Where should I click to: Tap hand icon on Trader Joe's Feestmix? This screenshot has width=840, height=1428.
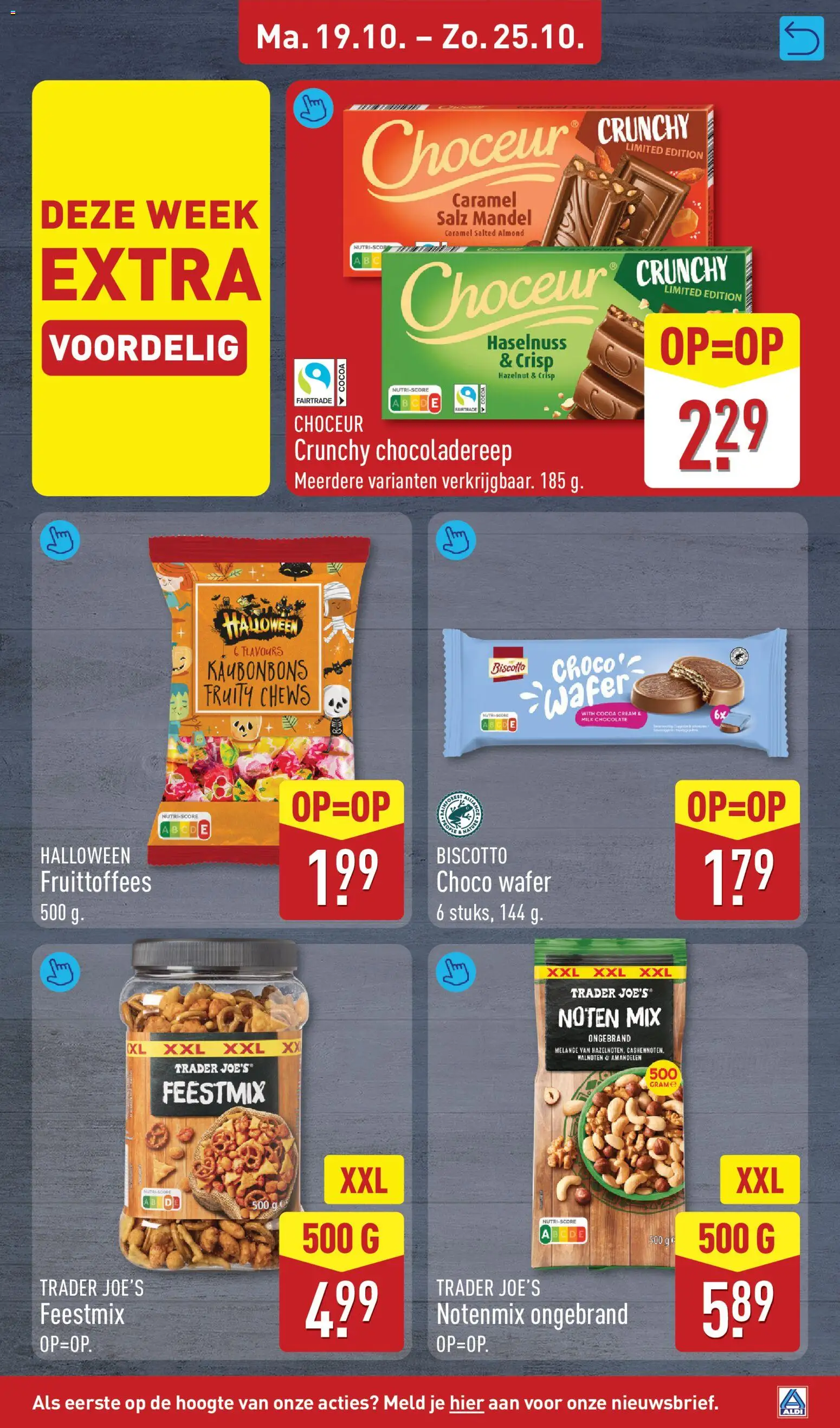[60, 972]
